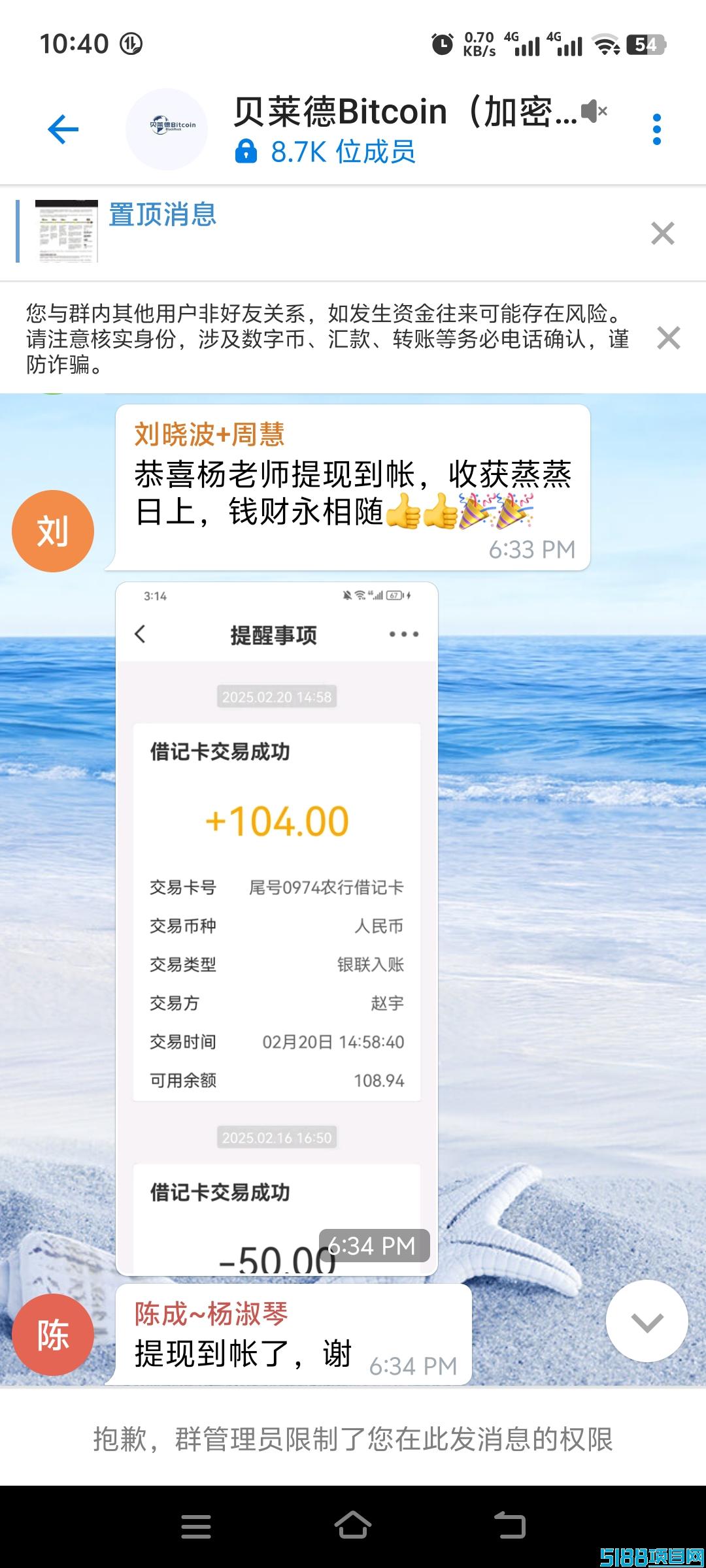
Task: Open the group avatar picture
Action: click(x=167, y=129)
